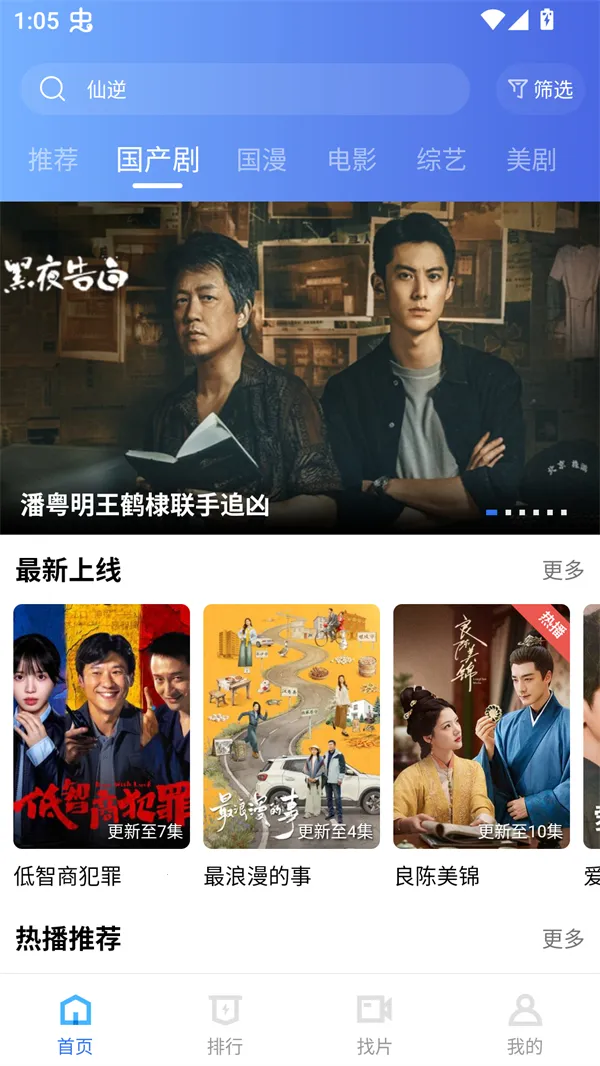The width and height of the screenshot is (600, 1066).
Task: Open the 最浪漫的事 show card
Action: pos(292,746)
